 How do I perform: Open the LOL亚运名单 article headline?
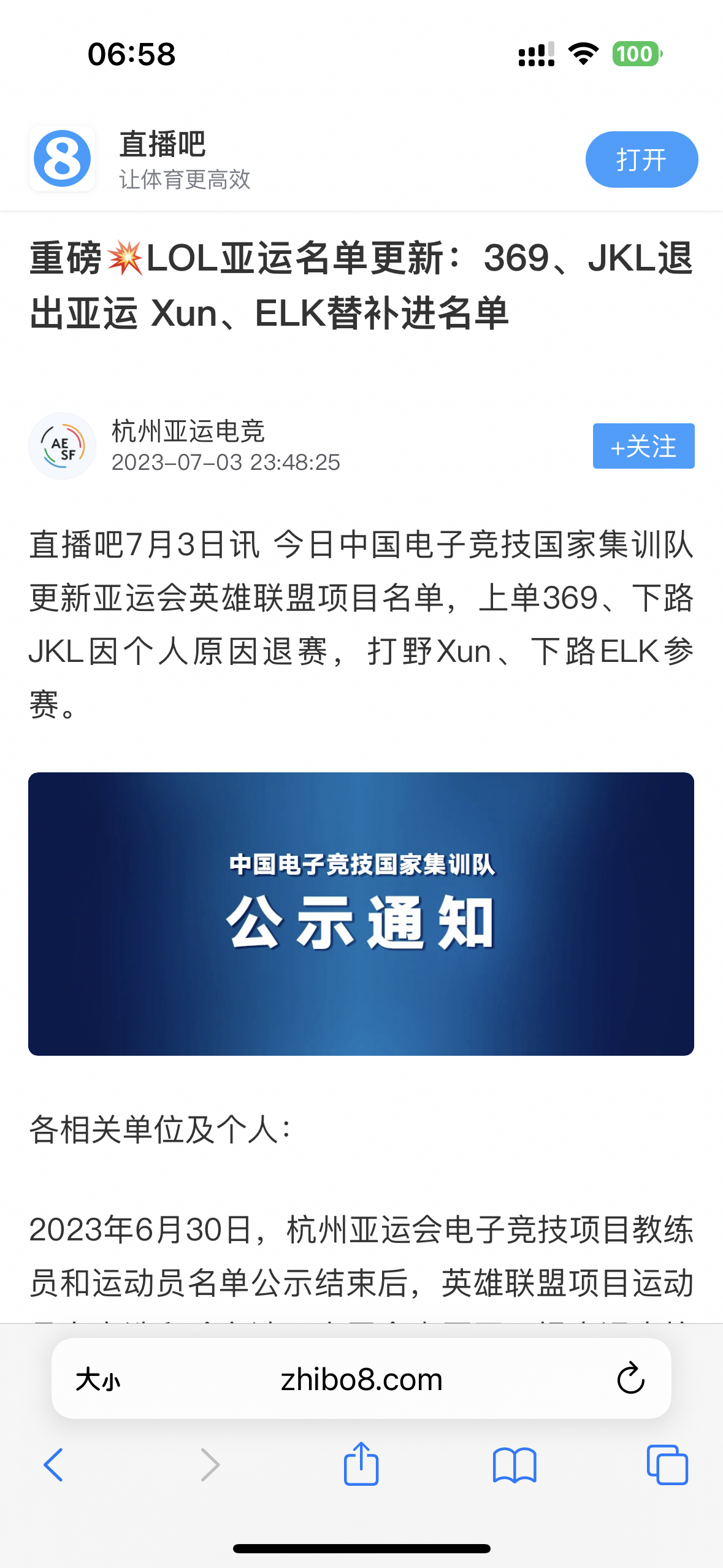click(361, 285)
